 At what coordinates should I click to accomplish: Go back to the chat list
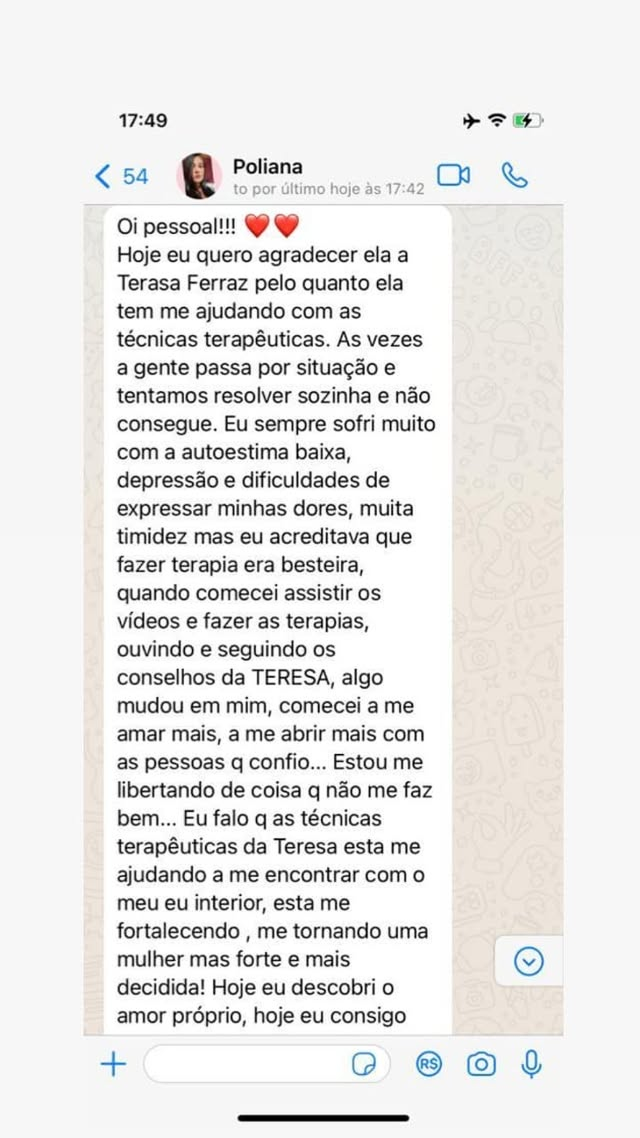(x=118, y=177)
